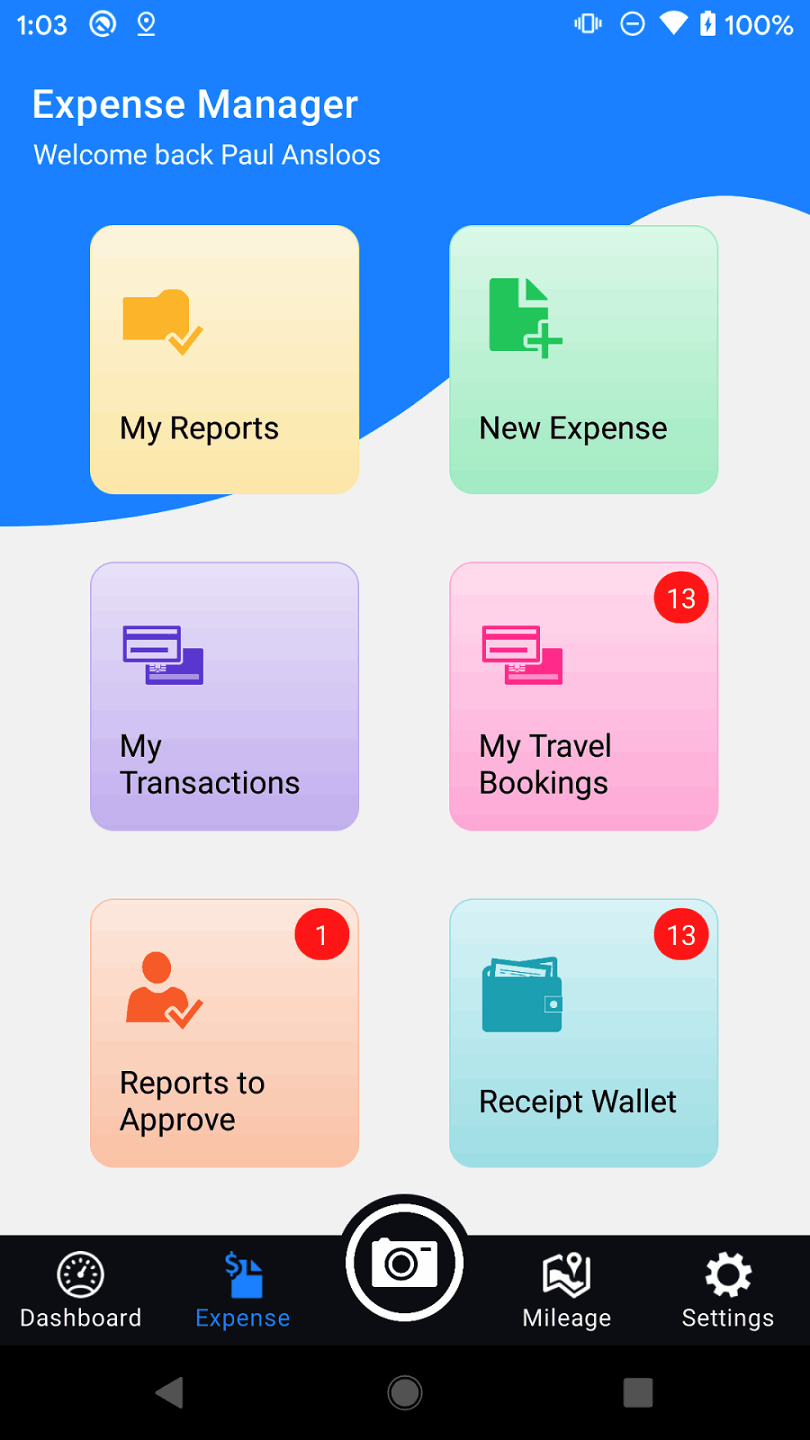Open the Mileage tab
The image size is (810, 1440).
click(x=566, y=1290)
